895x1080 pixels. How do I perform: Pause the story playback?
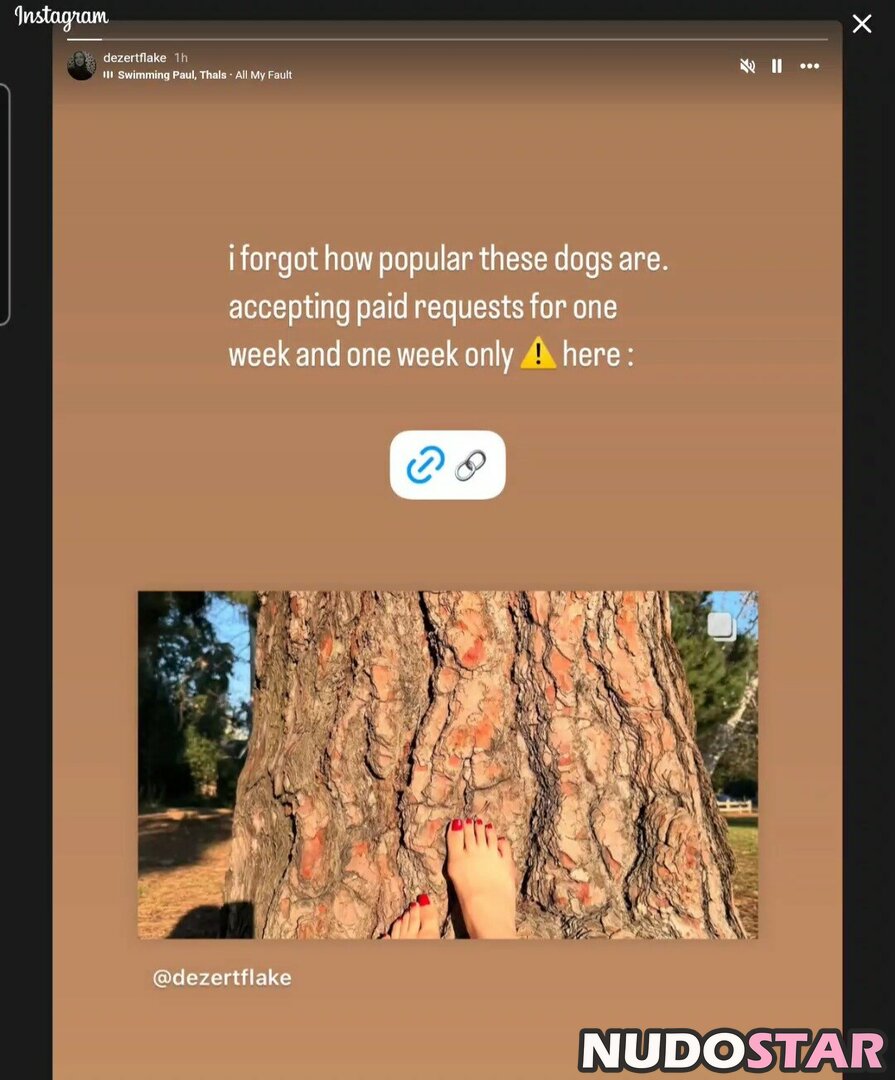(777, 66)
